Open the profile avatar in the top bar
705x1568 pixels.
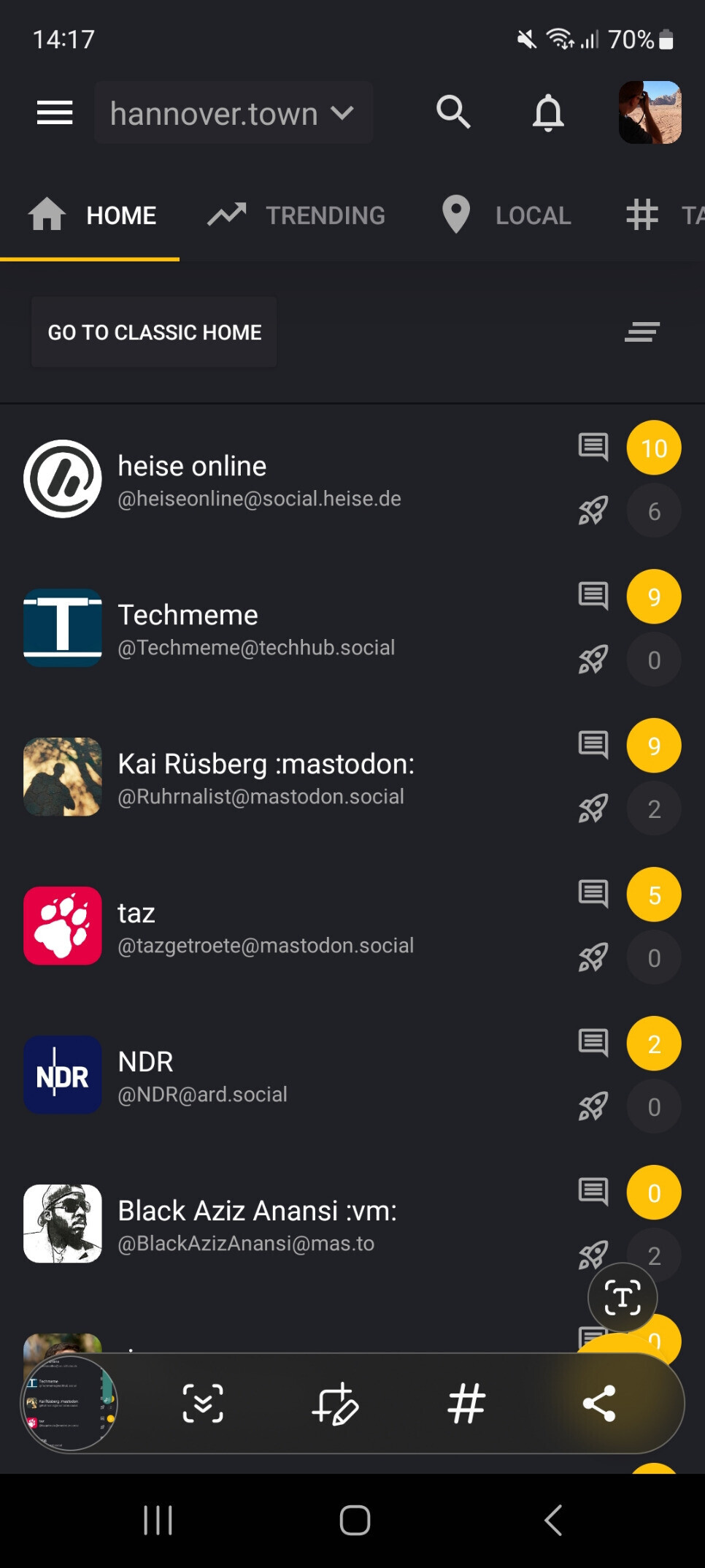(650, 112)
